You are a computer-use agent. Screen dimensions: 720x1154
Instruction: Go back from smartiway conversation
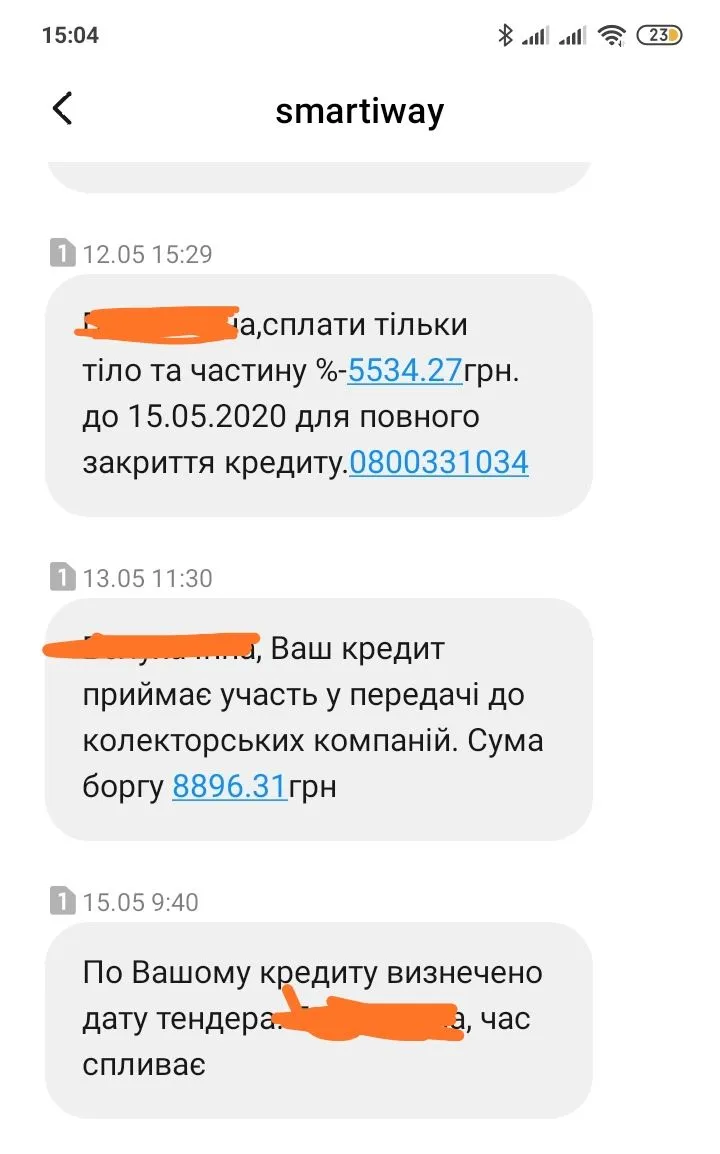click(x=62, y=109)
